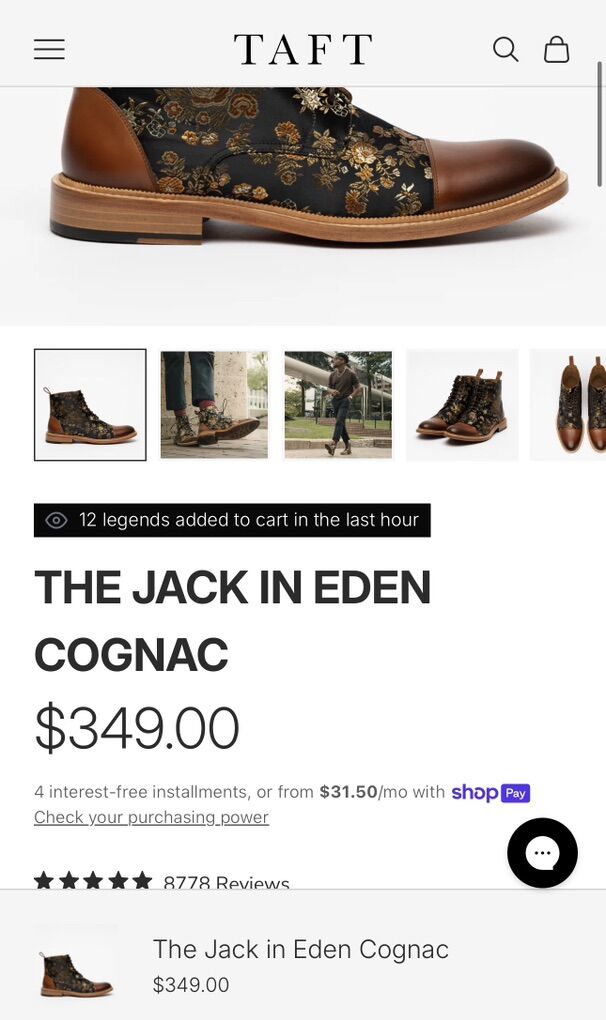The image size is (606, 1020).
Task: Select the first boot side-view thumbnail
Action: click(x=90, y=405)
